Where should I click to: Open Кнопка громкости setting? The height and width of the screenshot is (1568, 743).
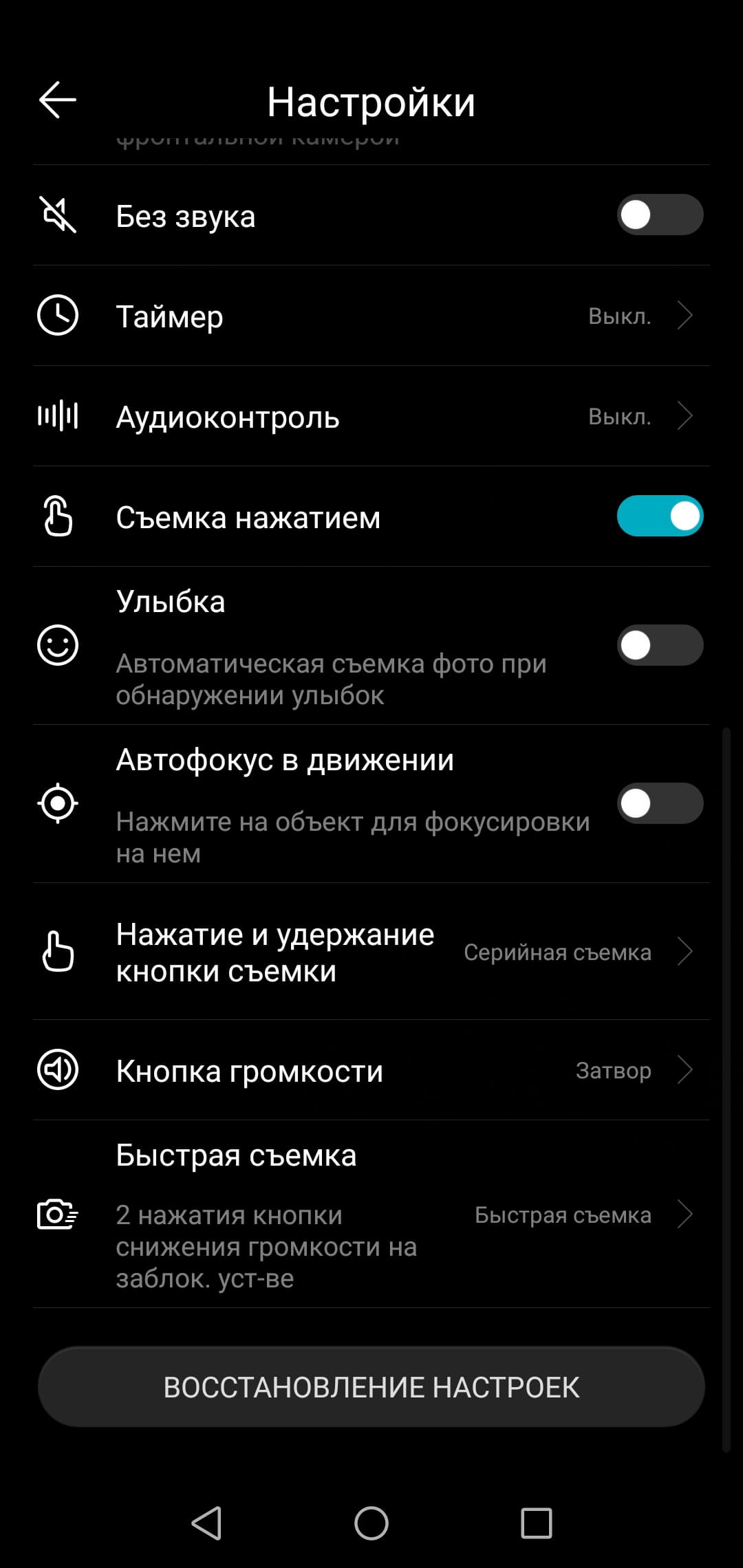[371, 1071]
